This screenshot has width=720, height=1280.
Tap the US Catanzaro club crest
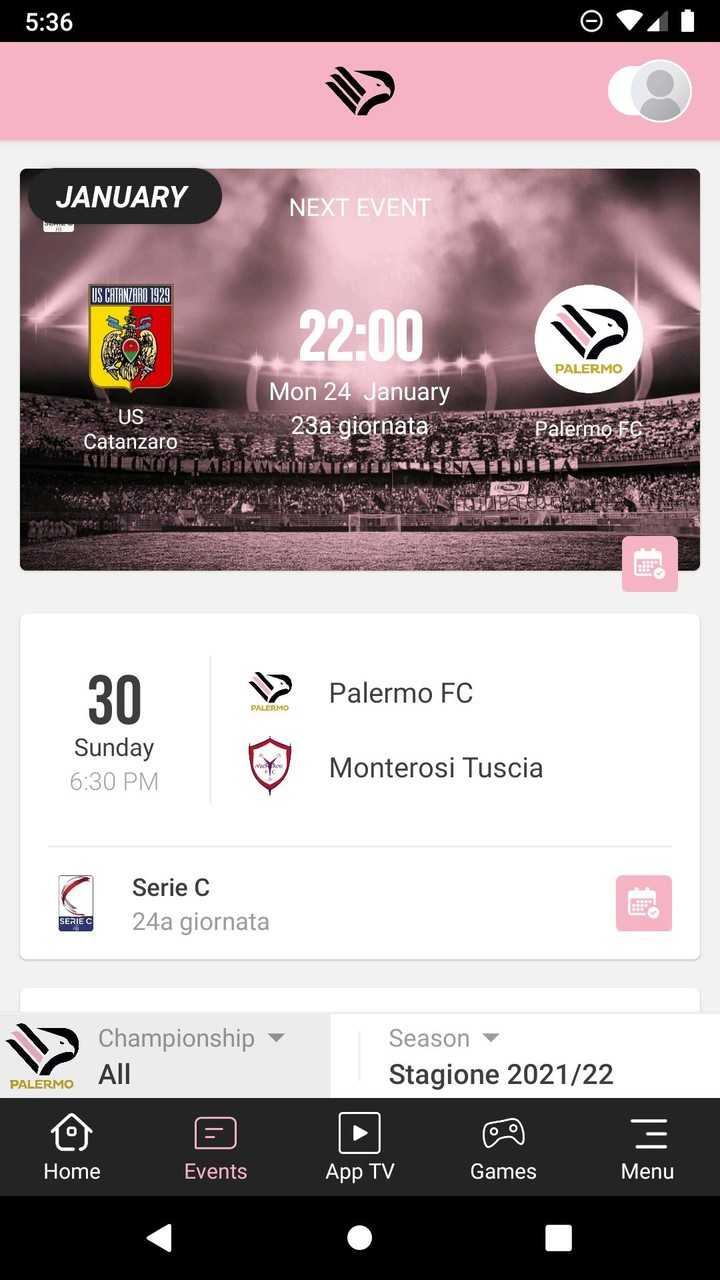tap(130, 338)
